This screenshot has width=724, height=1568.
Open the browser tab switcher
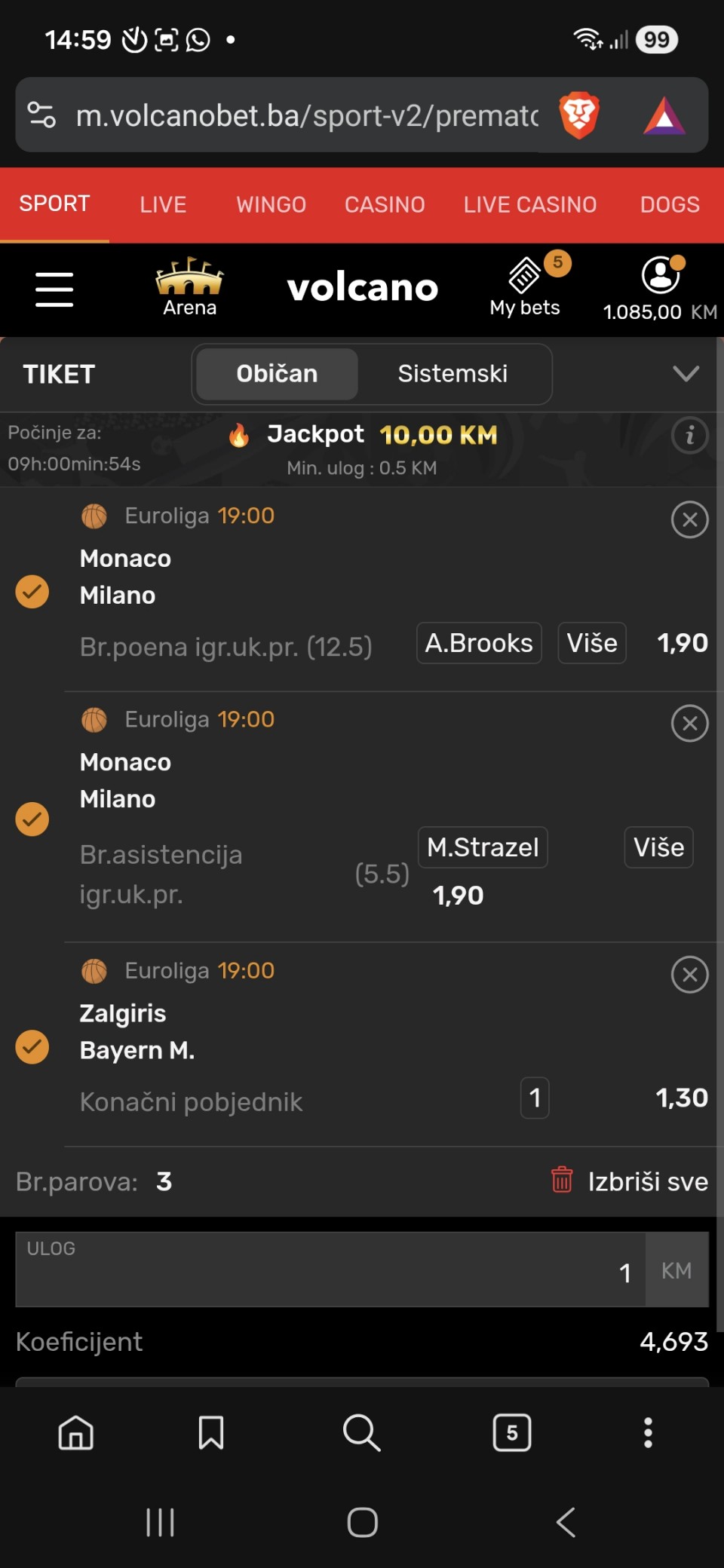[512, 1432]
